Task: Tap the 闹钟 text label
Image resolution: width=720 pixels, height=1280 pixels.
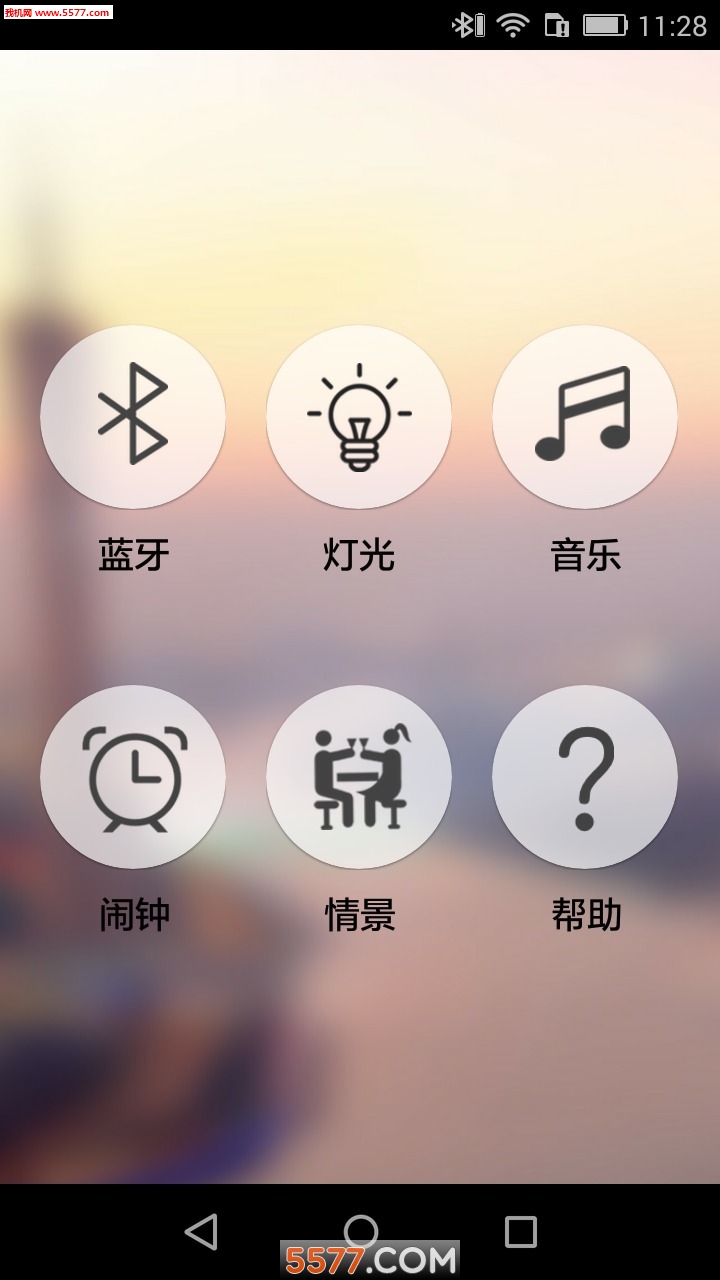Action: (133, 914)
